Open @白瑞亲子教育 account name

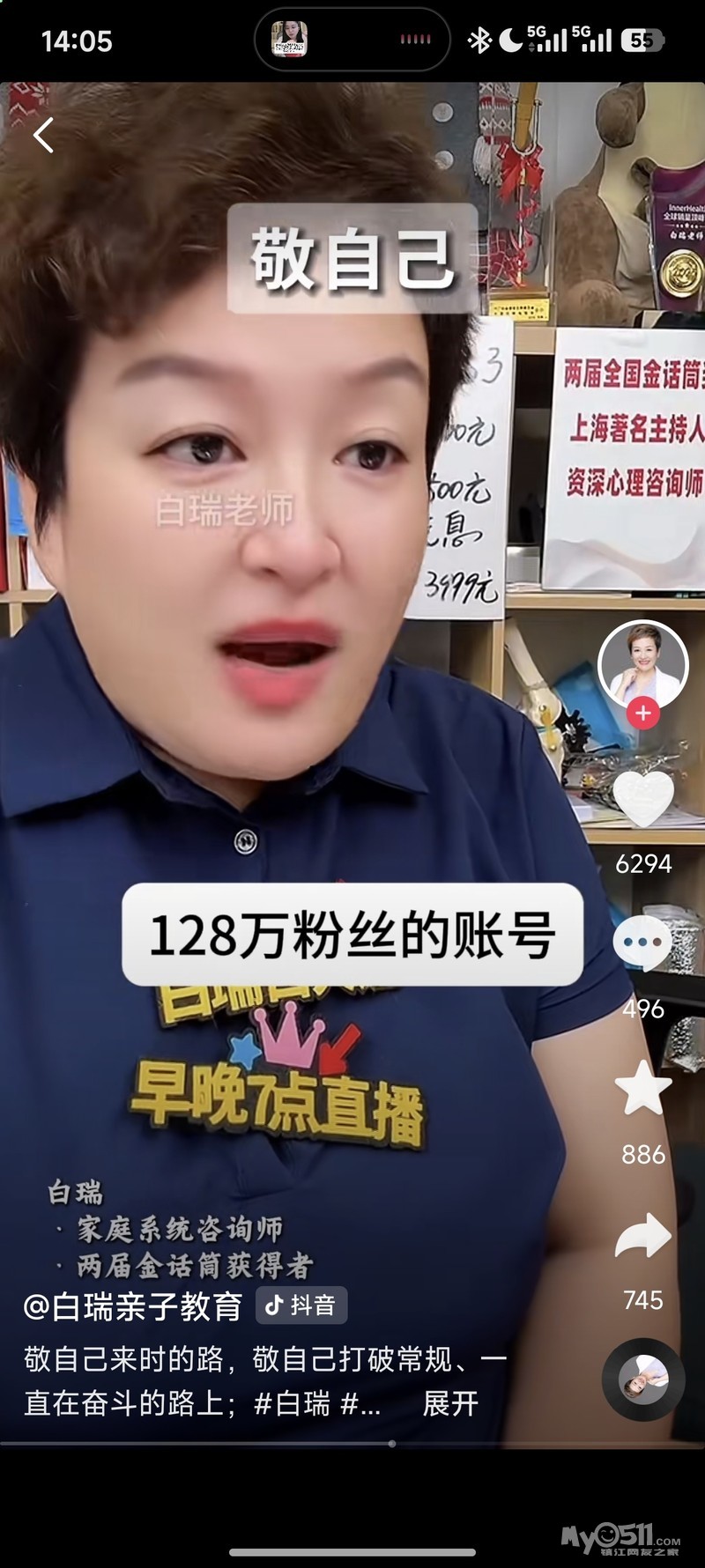click(x=133, y=1306)
